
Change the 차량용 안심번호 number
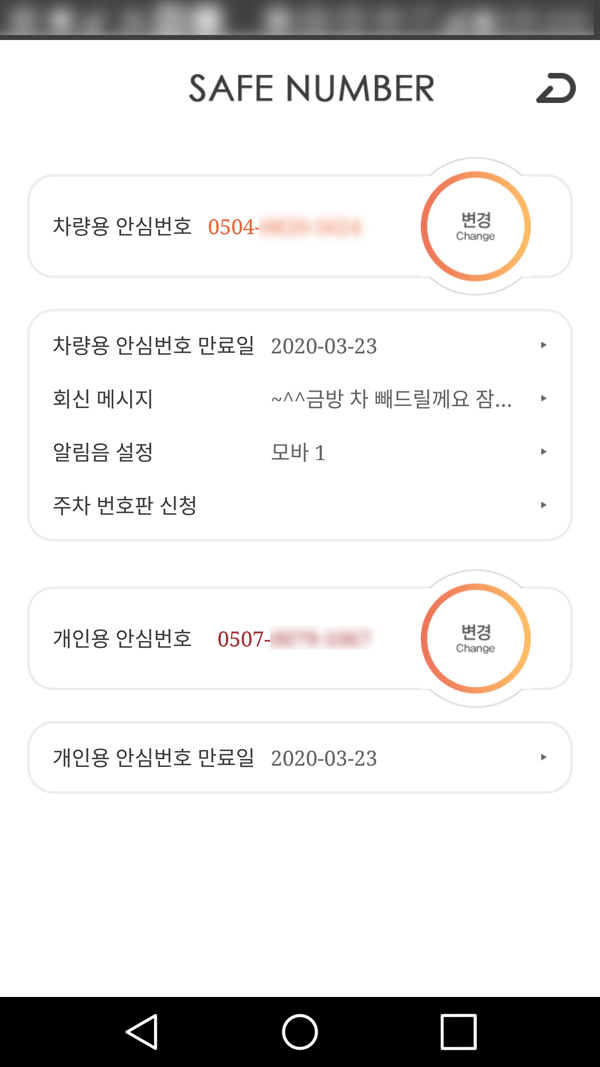click(x=476, y=226)
